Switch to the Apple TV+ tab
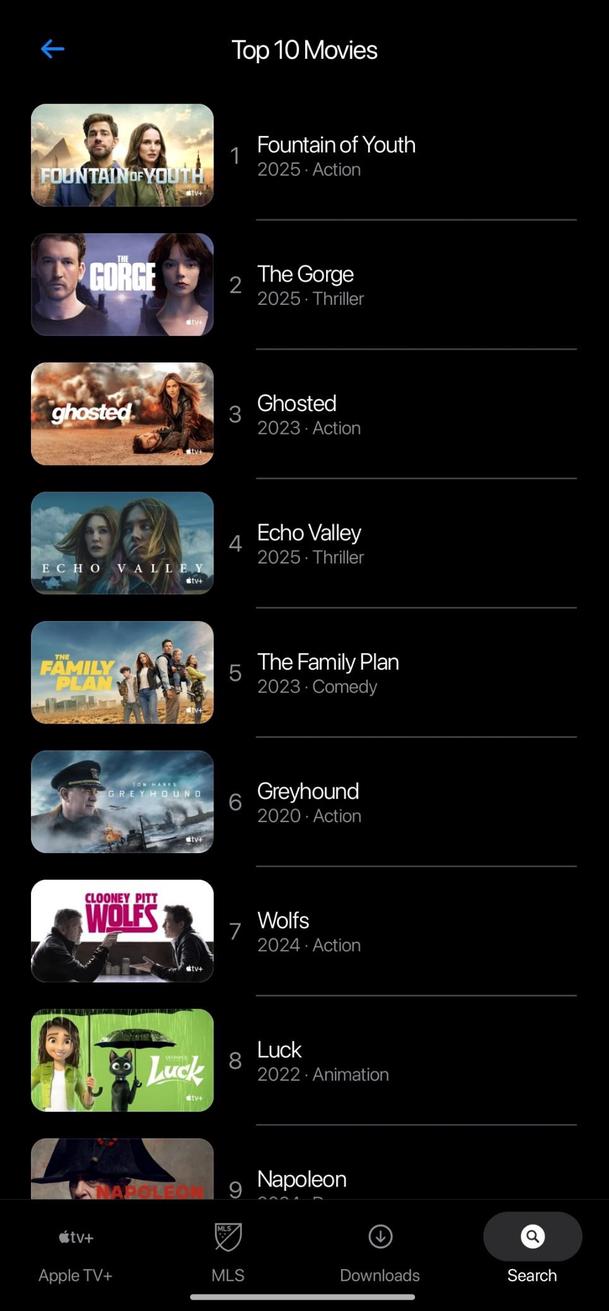Image resolution: width=609 pixels, height=1311 pixels. [76, 1253]
